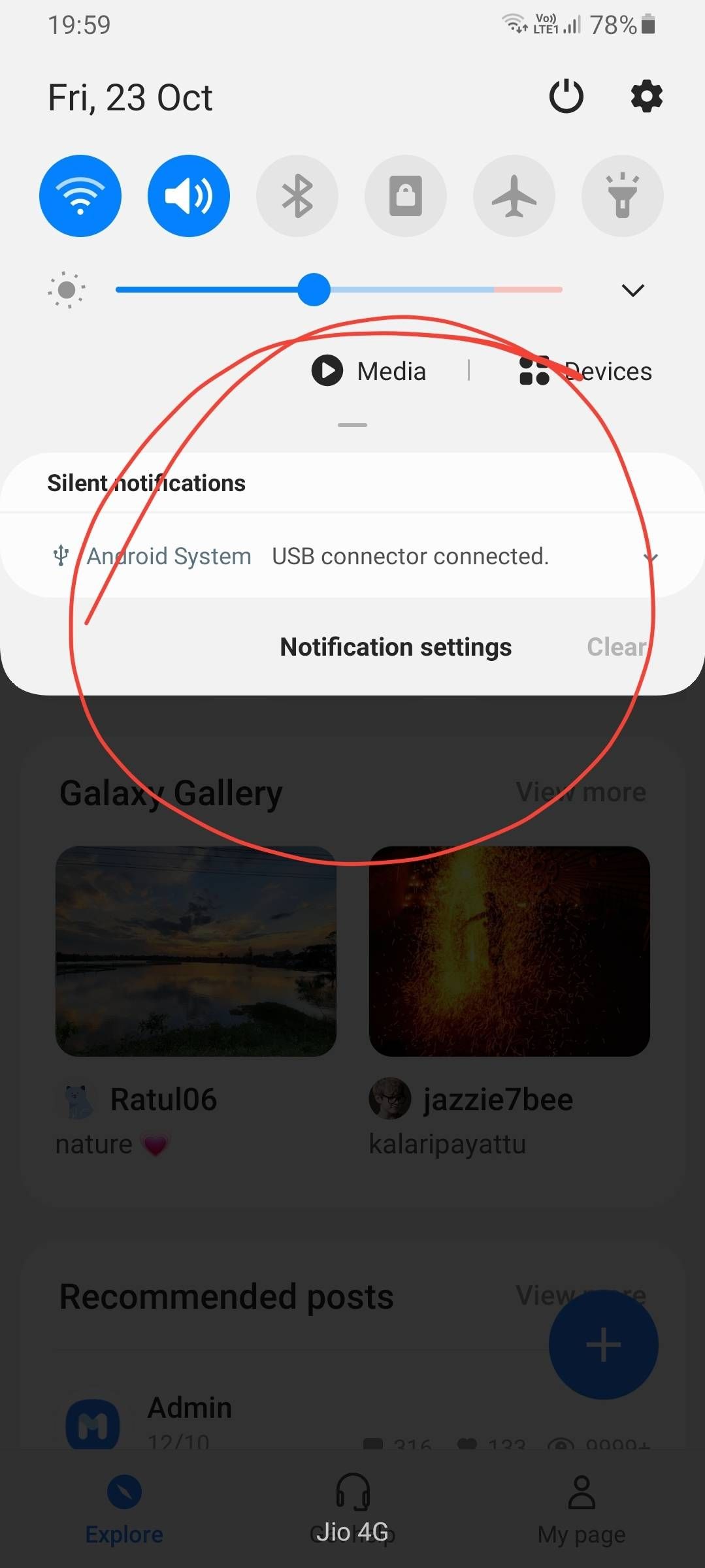705x1568 pixels.
Task: Open the power menu
Action: point(566,97)
